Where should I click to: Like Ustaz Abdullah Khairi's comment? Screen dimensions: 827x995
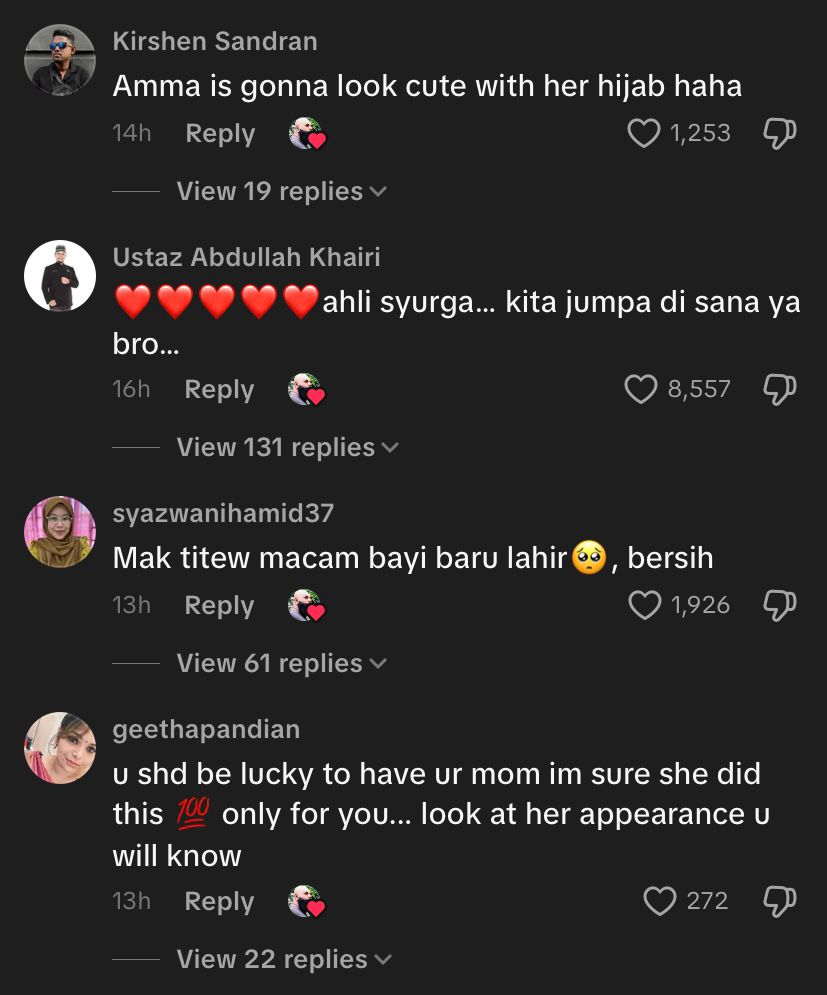click(642, 389)
